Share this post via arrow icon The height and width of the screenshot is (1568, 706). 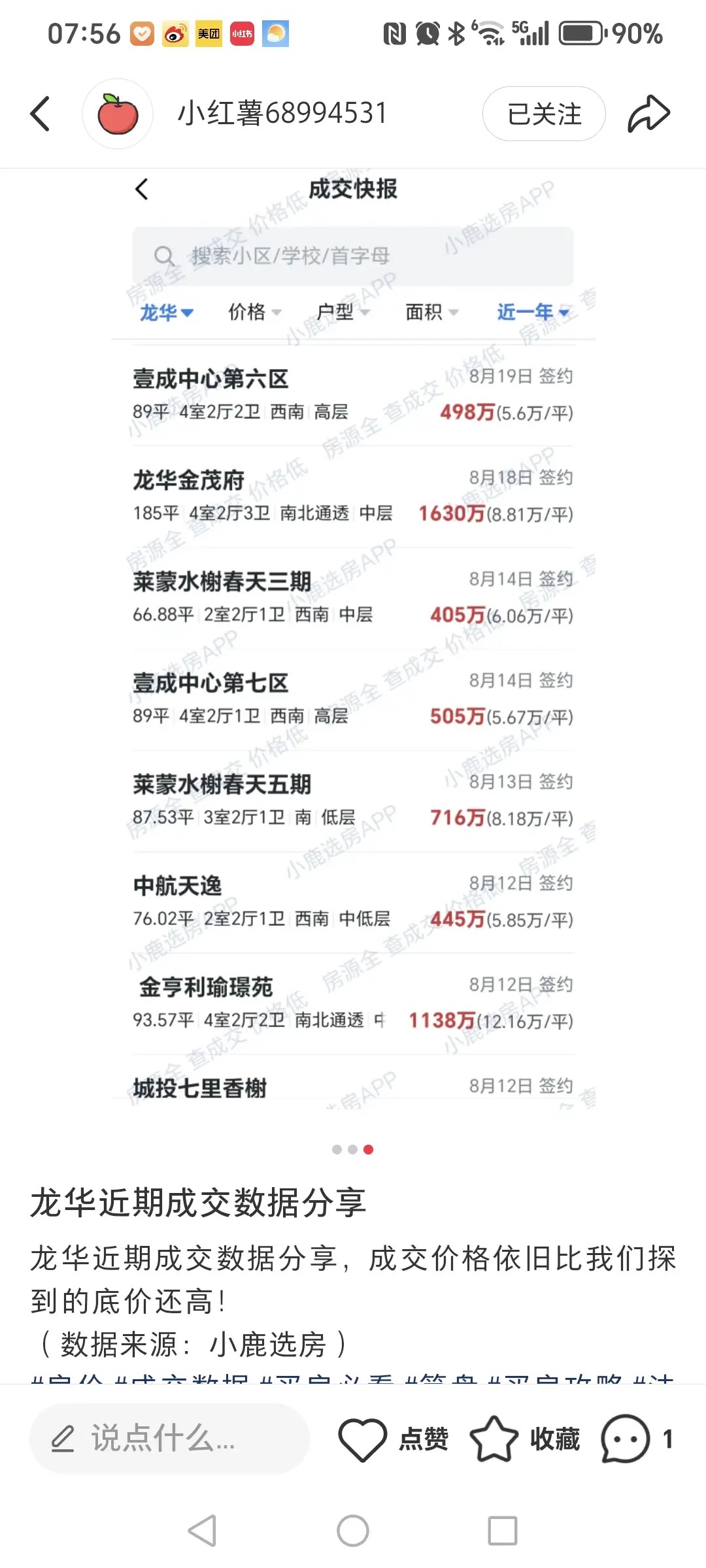point(648,114)
